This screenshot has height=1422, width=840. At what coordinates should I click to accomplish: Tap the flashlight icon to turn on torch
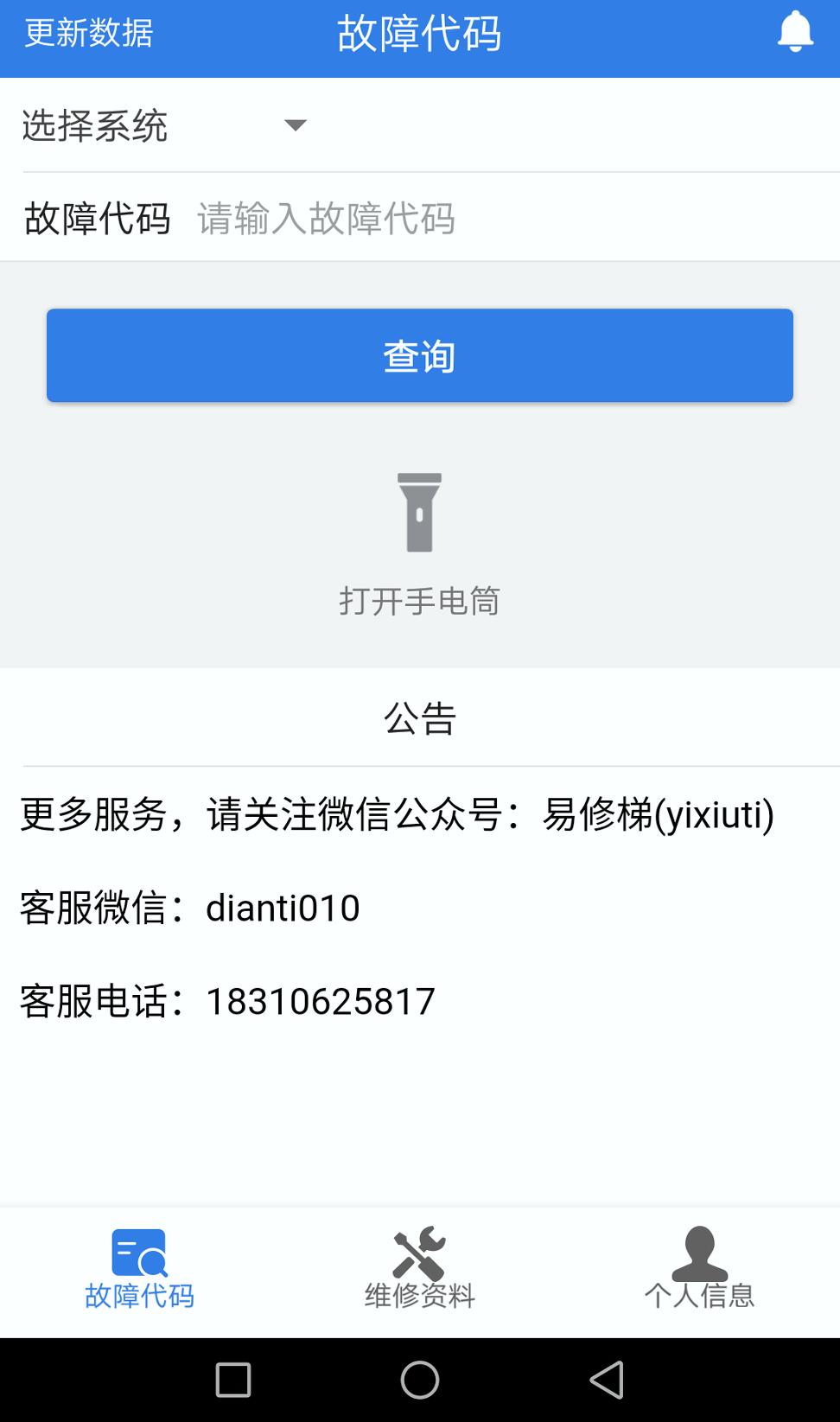(420, 512)
